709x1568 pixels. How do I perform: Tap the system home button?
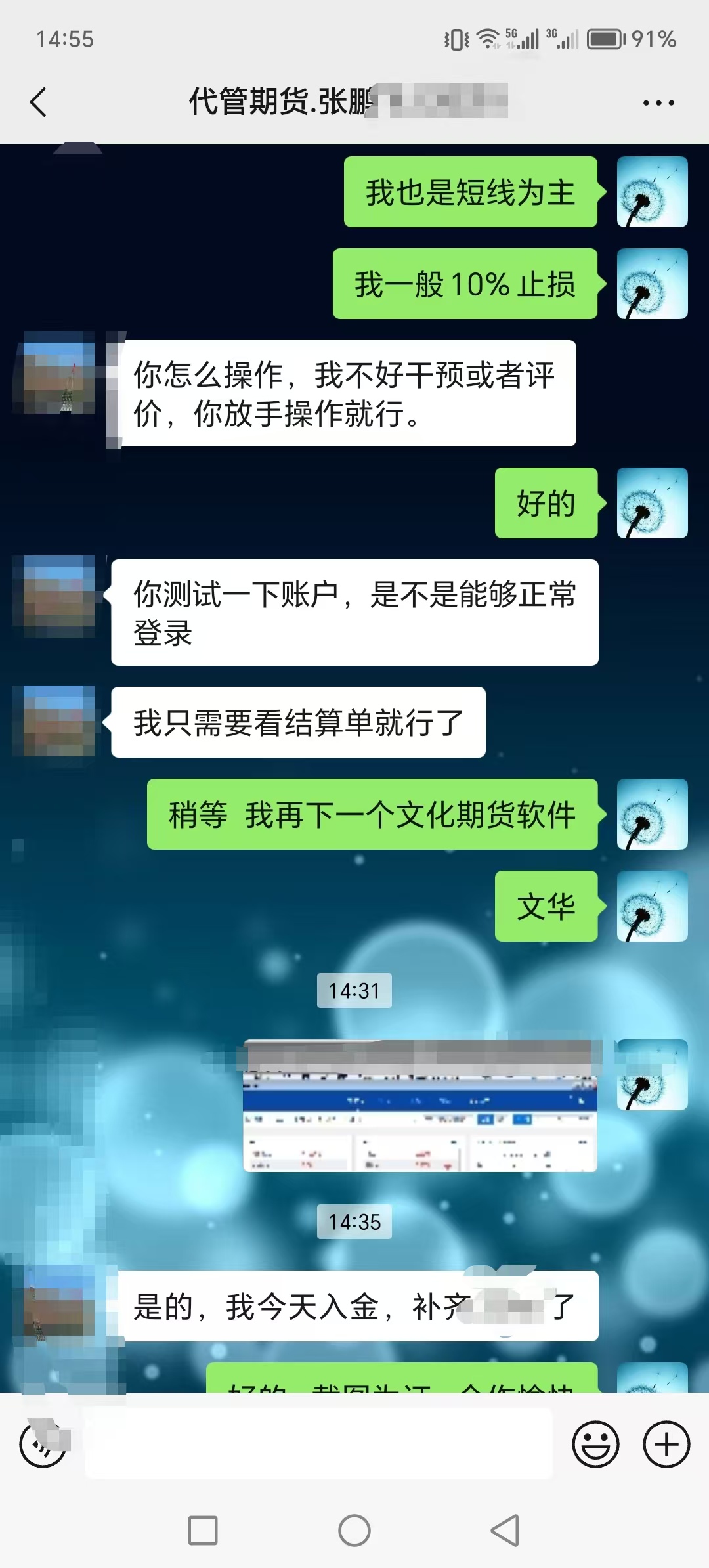pyautogui.click(x=354, y=1531)
